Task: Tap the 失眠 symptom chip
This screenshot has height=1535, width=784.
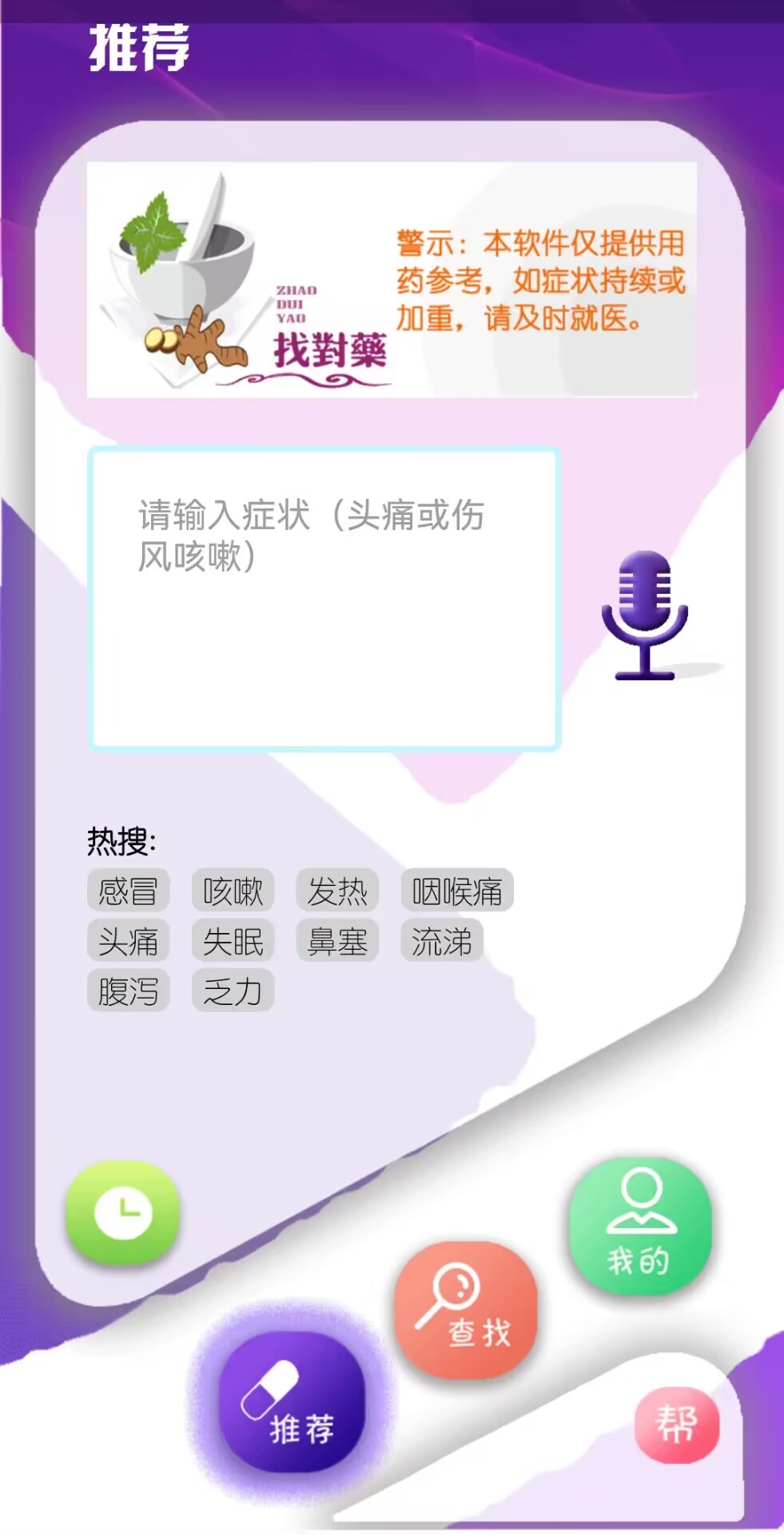Action: click(233, 941)
